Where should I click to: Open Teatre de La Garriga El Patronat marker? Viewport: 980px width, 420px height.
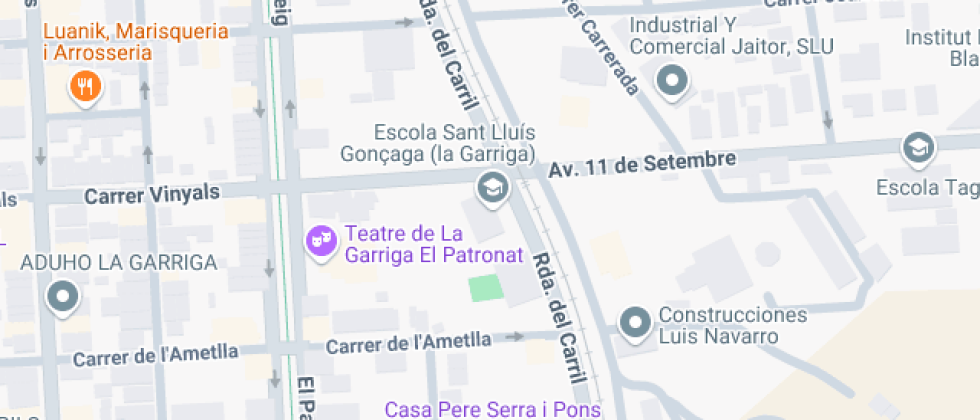(320, 241)
